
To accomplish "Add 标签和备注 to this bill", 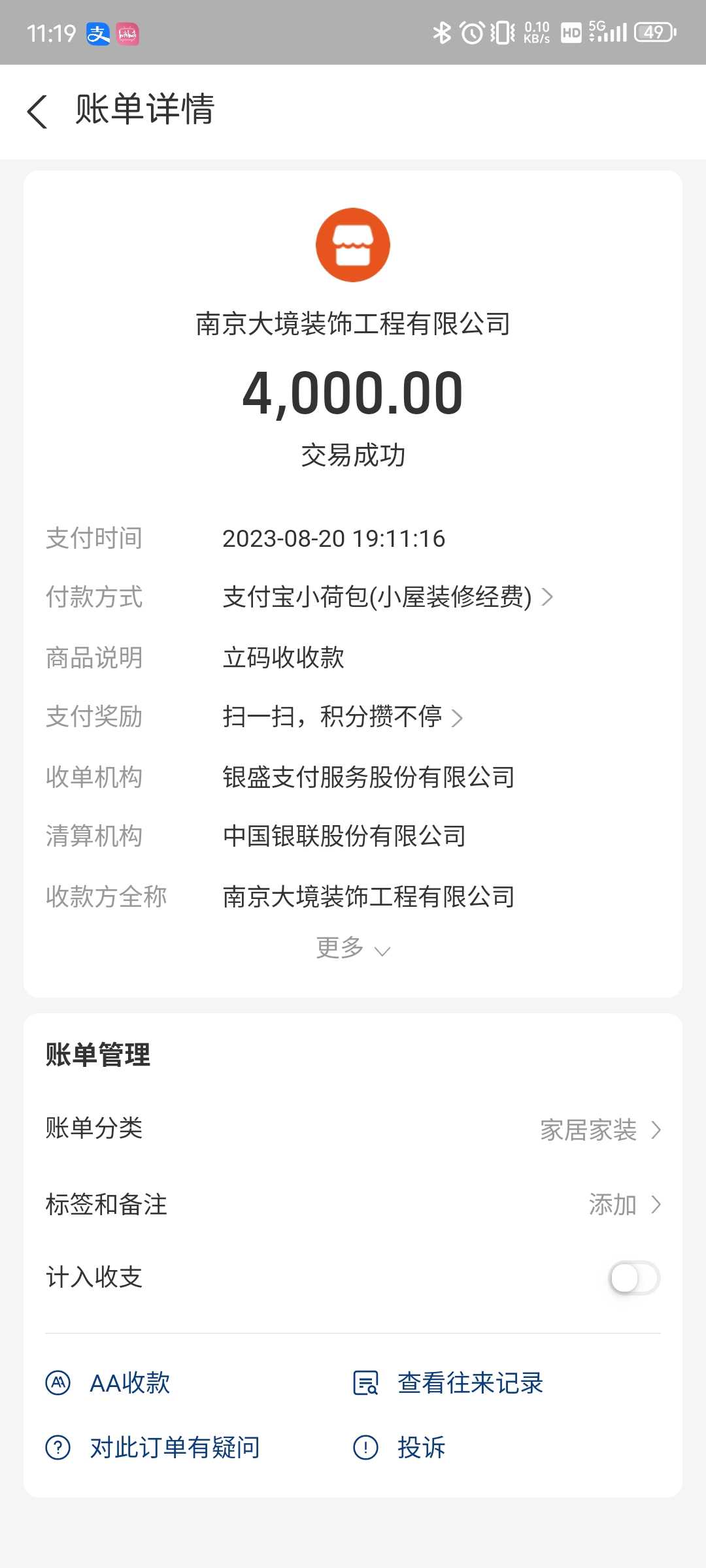I will pyautogui.click(x=624, y=1204).
